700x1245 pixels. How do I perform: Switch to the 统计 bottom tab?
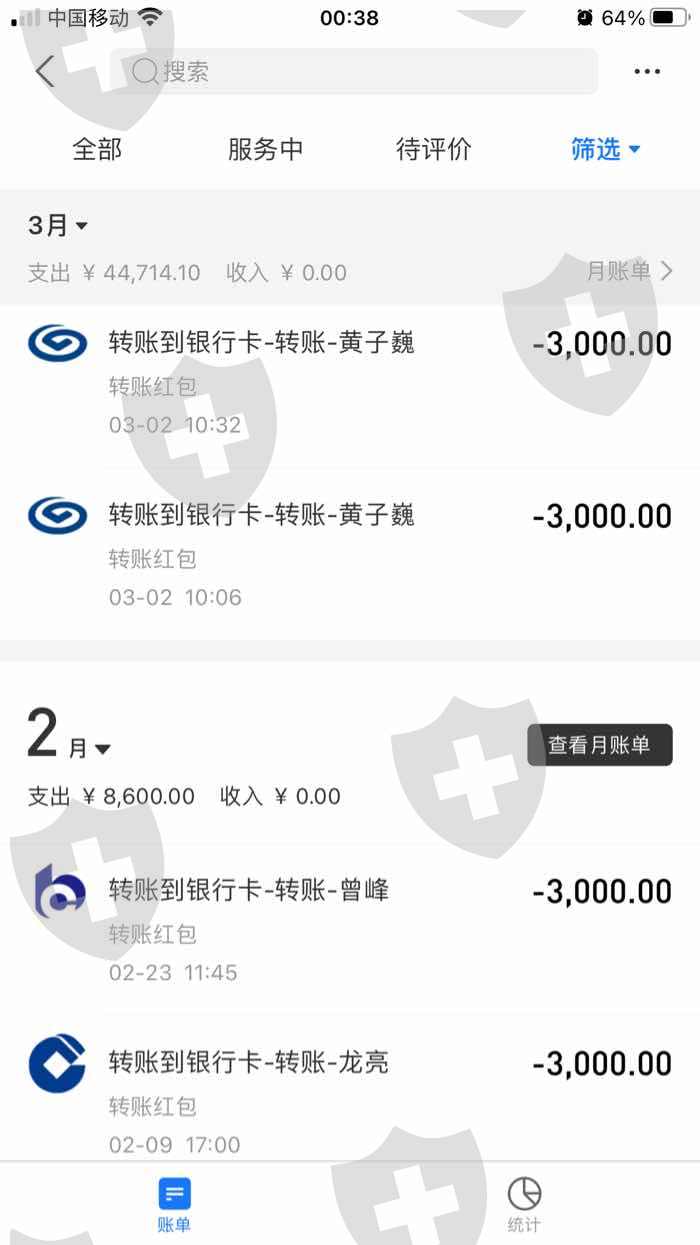click(524, 1204)
